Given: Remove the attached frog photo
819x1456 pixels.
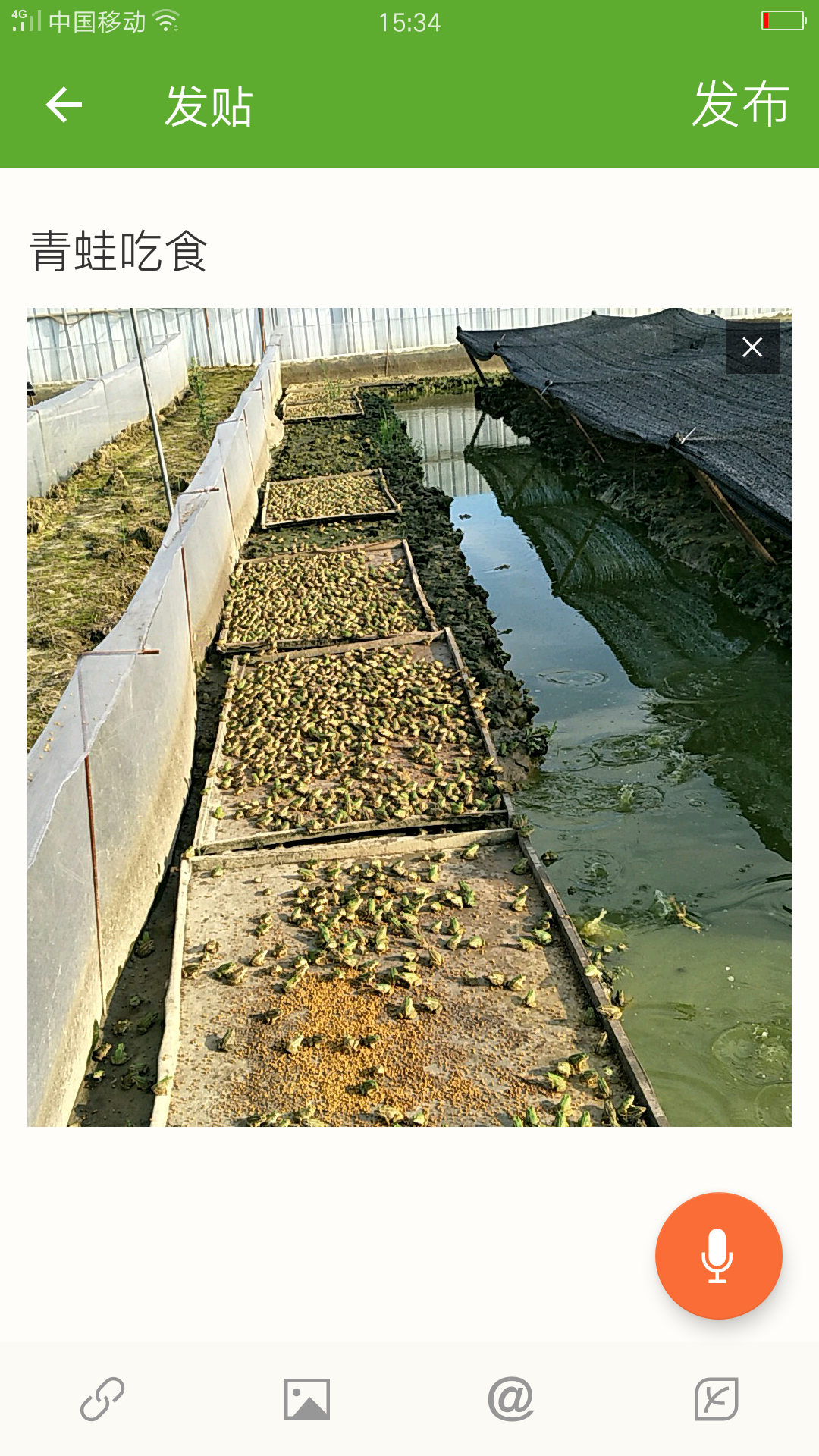Looking at the screenshot, I should (752, 347).
